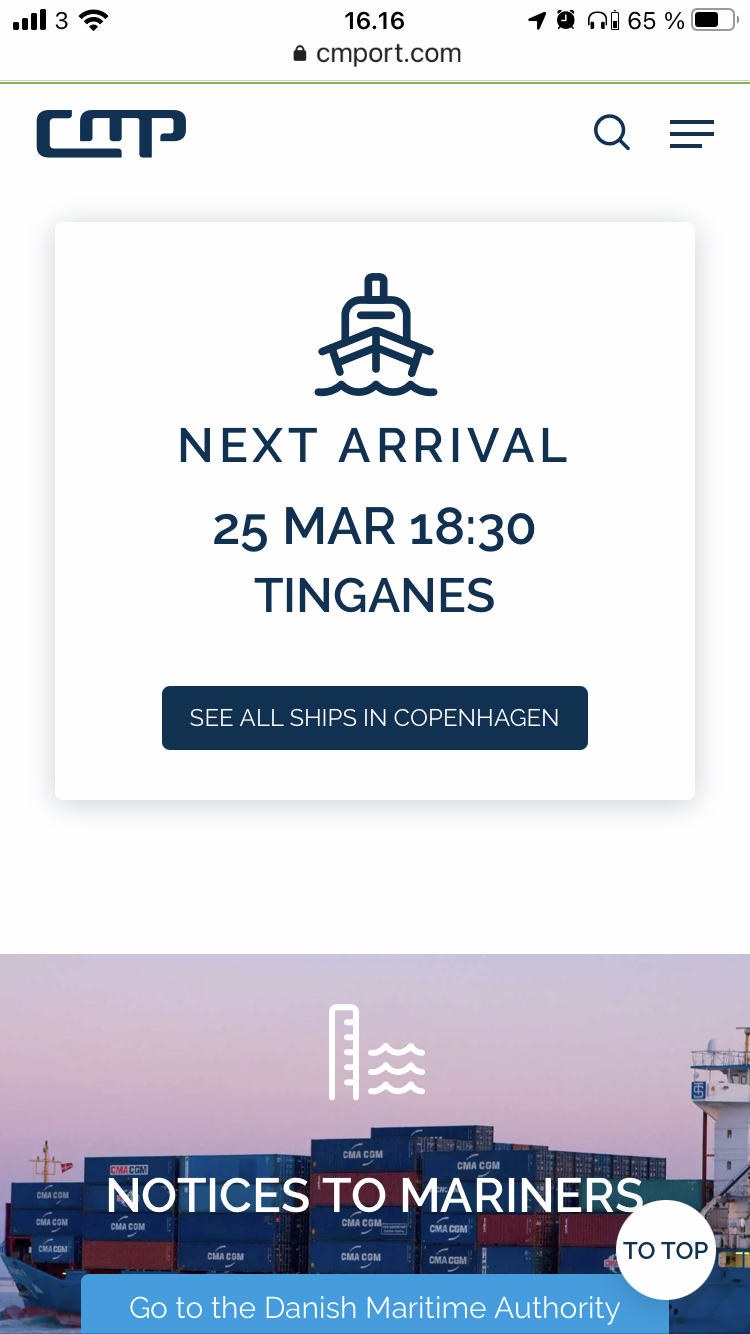The width and height of the screenshot is (750, 1334).
Task: Tap the cmport.com address bar
Action: [375, 53]
